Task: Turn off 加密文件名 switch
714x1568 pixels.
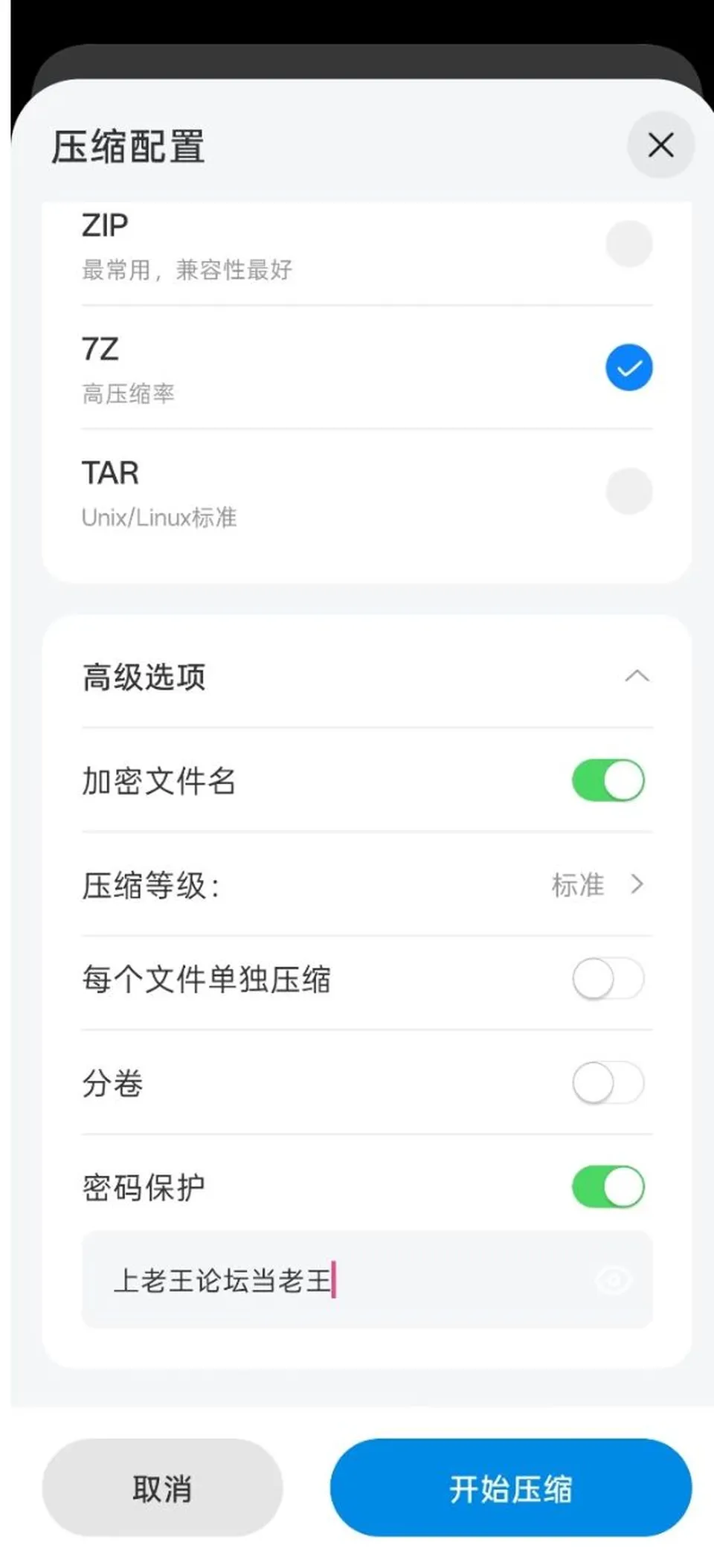Action: pos(608,780)
